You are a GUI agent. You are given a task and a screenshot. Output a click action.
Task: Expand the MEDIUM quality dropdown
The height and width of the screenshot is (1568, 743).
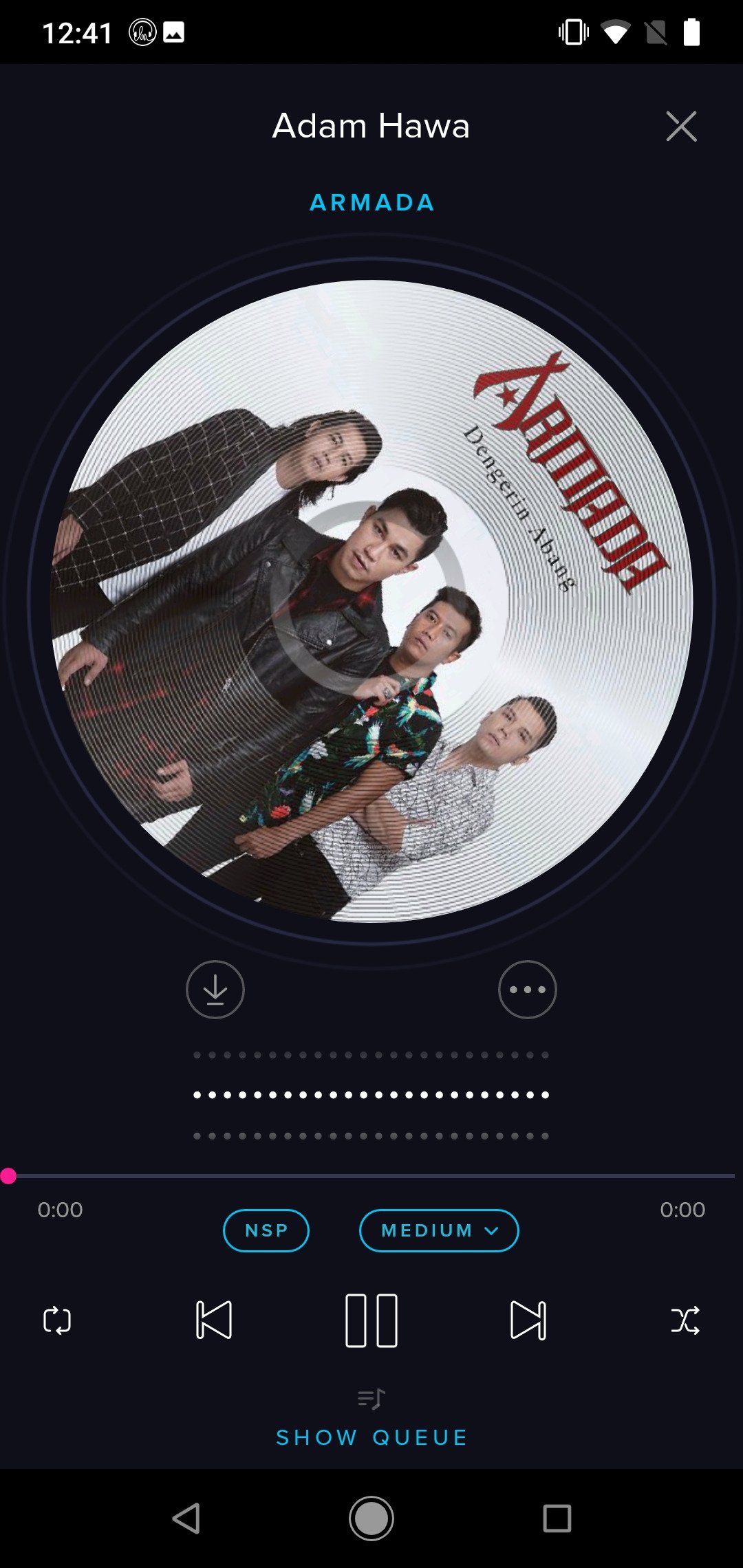pyautogui.click(x=439, y=1230)
